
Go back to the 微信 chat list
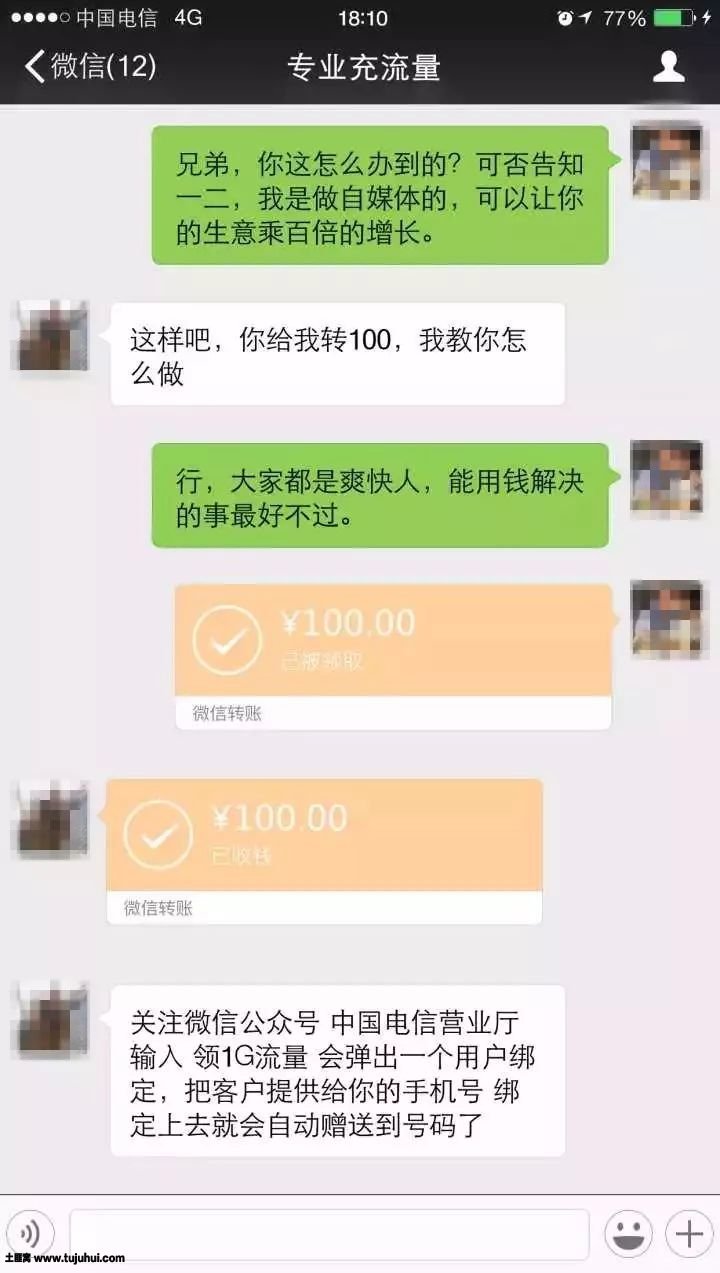(90, 67)
